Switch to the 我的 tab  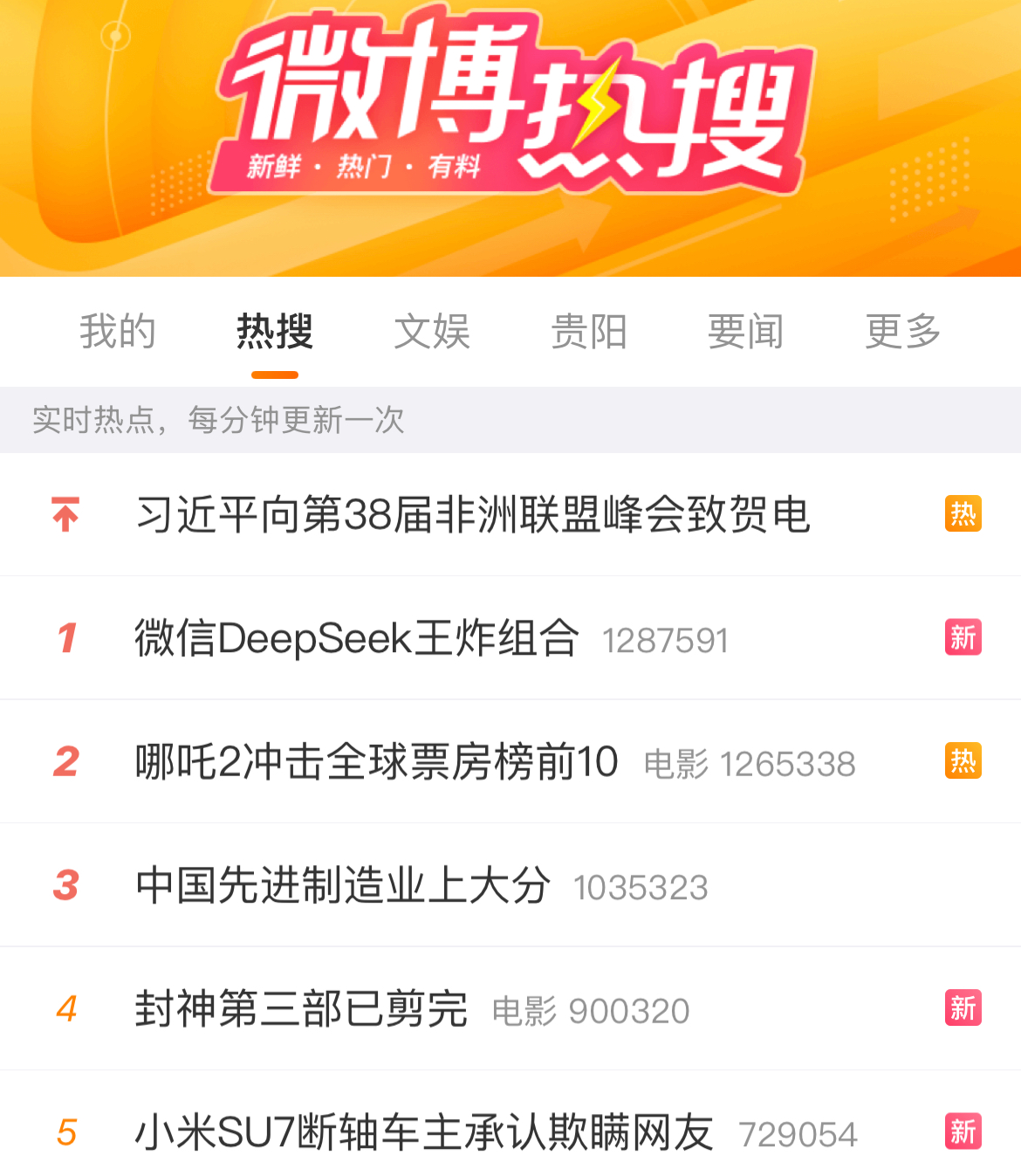tap(118, 332)
